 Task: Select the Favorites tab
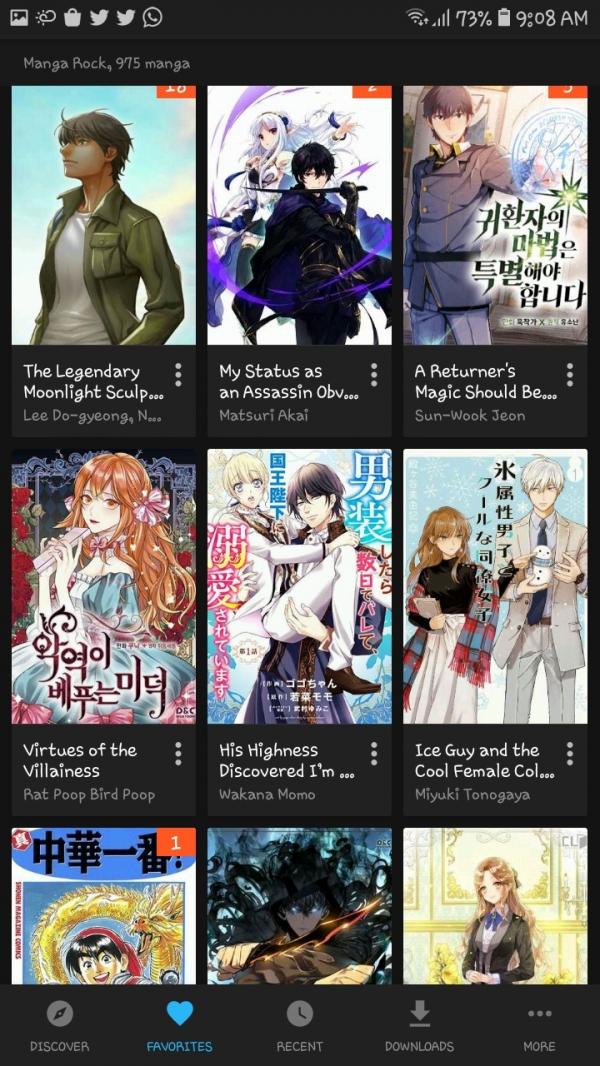pos(179,1025)
